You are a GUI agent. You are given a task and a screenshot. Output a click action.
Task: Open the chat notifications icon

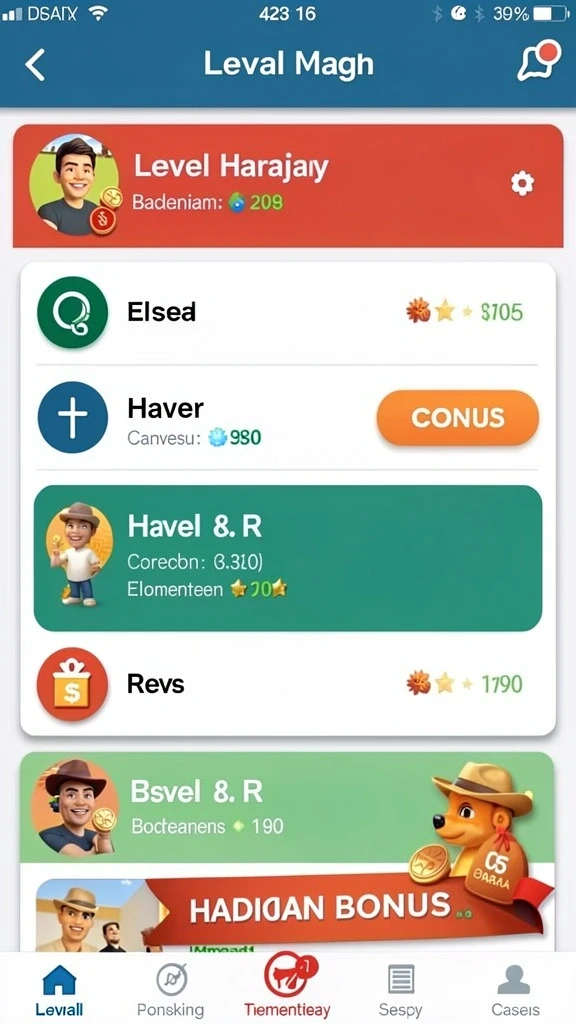(x=539, y=61)
